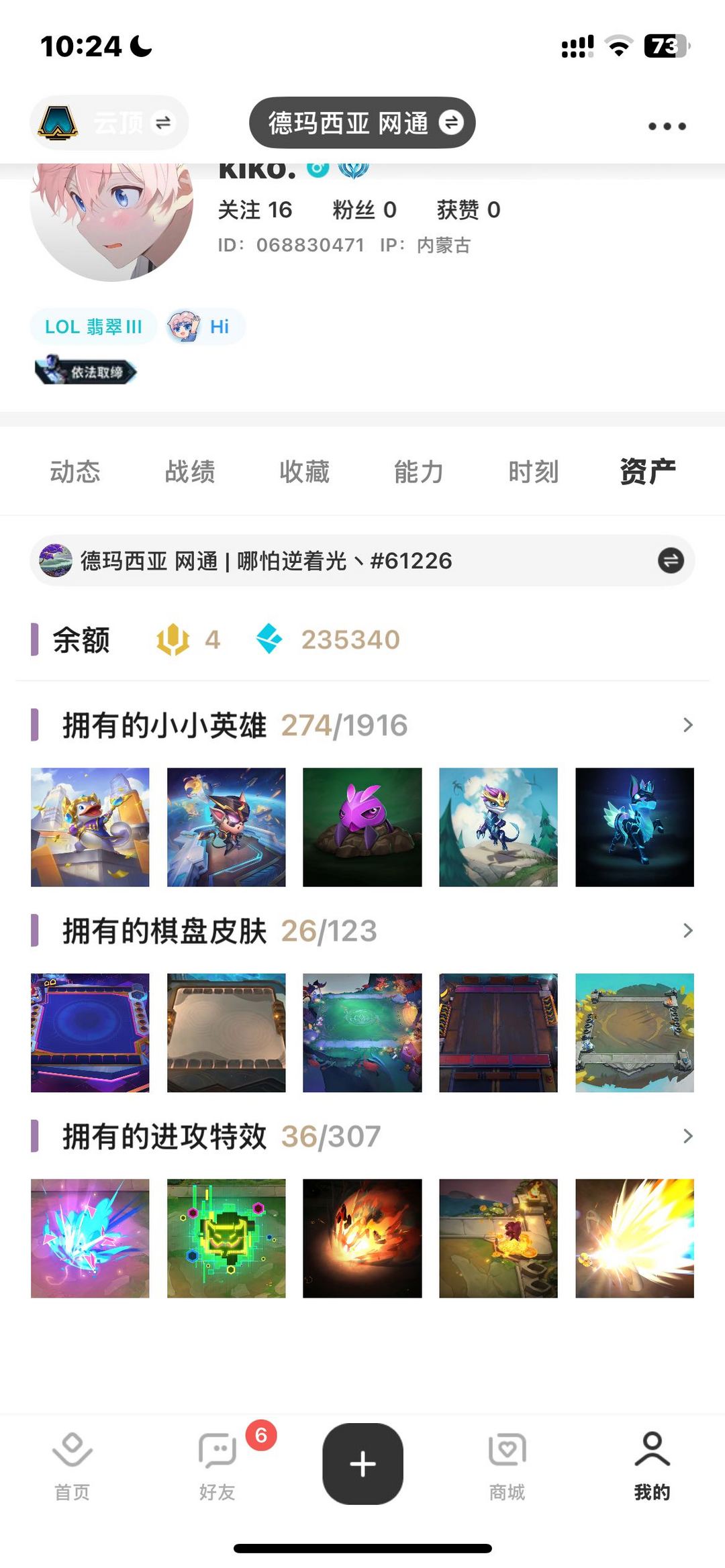Switch to the 战绩 tab
Image resolution: width=725 pixels, height=1568 pixels.
[x=190, y=472]
